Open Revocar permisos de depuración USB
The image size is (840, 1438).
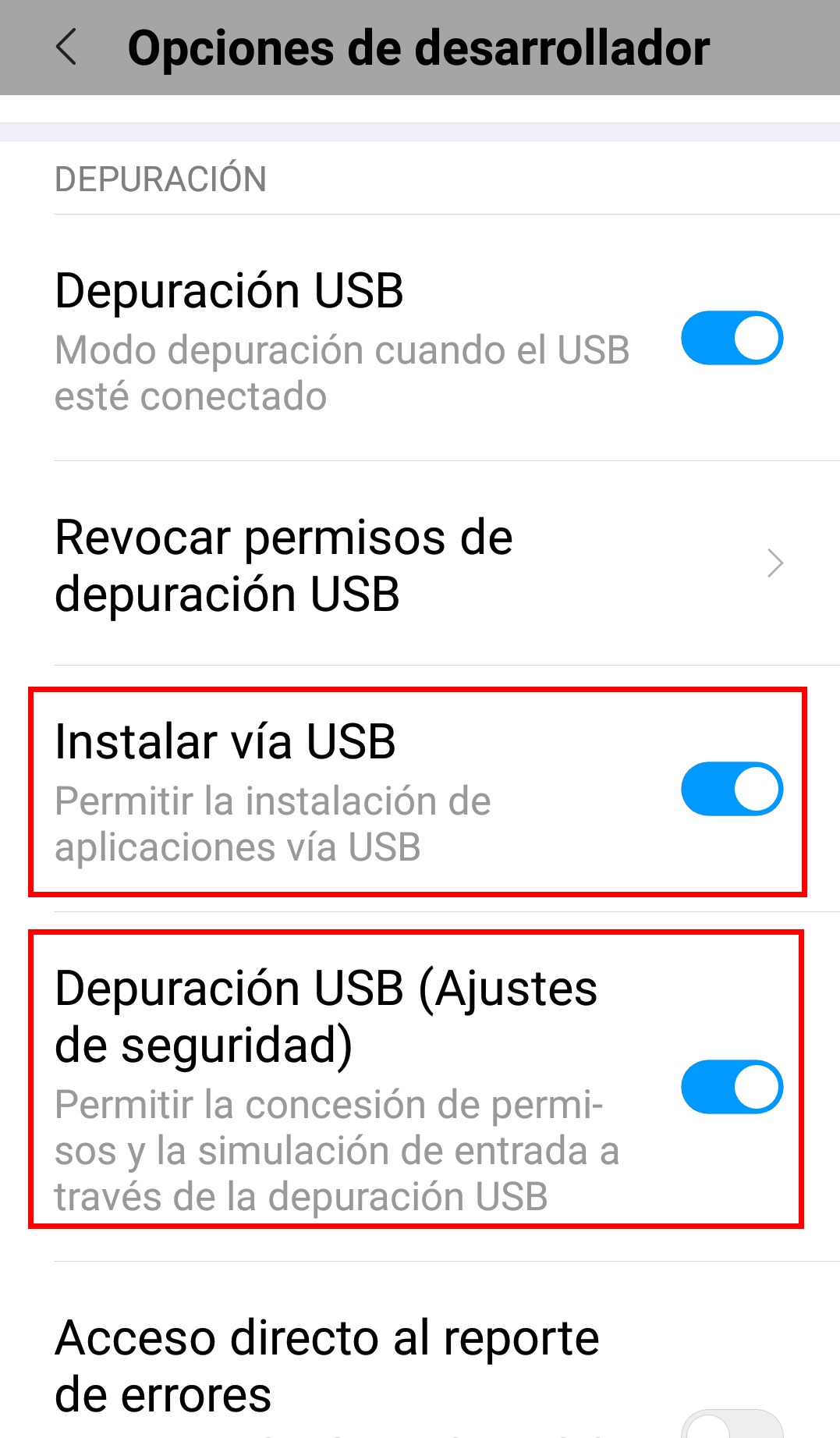pyautogui.click(x=421, y=564)
